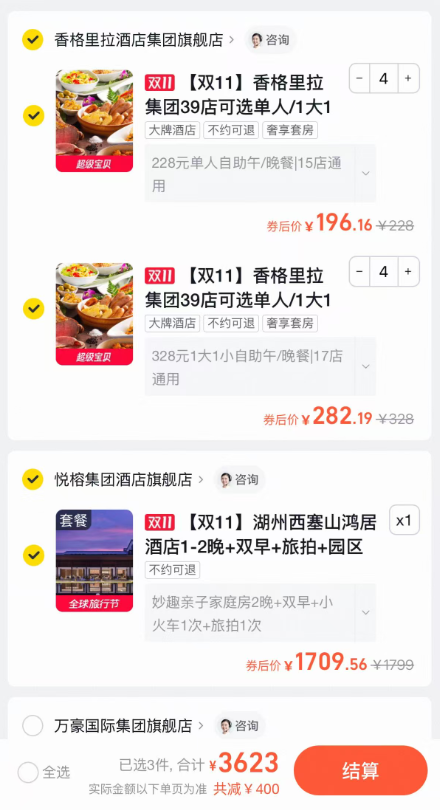Open 咨询 chat for 万豪国际集团旗舰店

coord(240,726)
